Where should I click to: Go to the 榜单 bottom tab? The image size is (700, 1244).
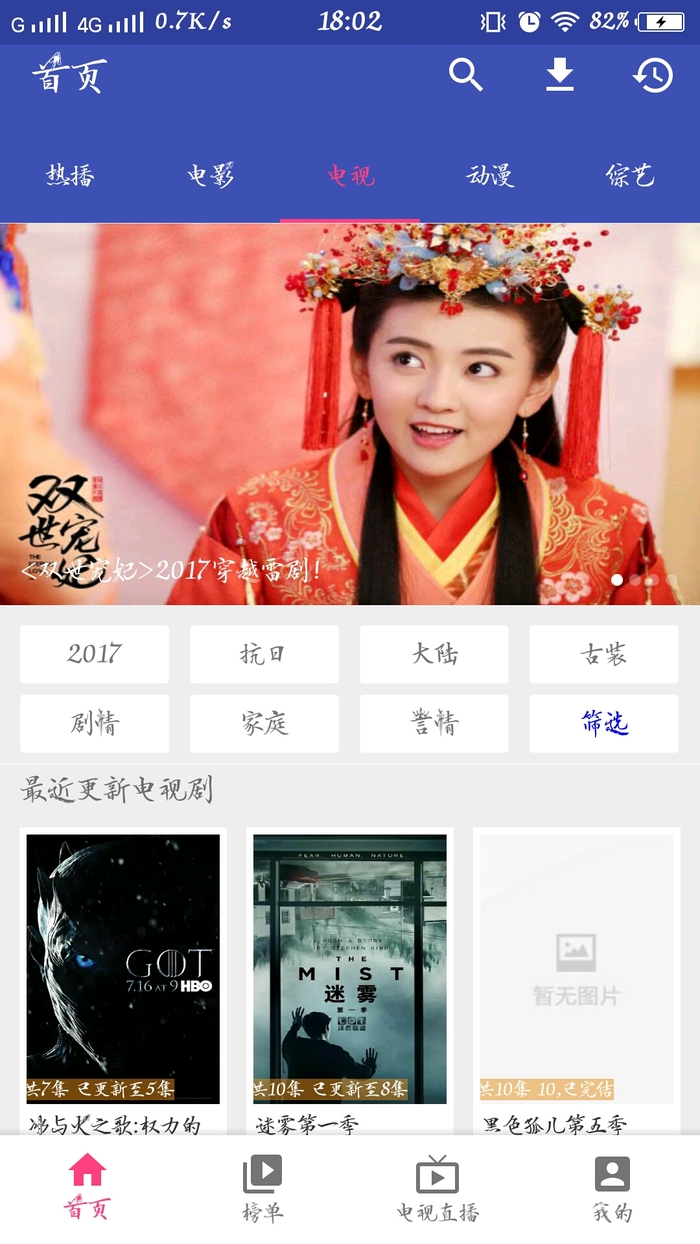(263, 1188)
